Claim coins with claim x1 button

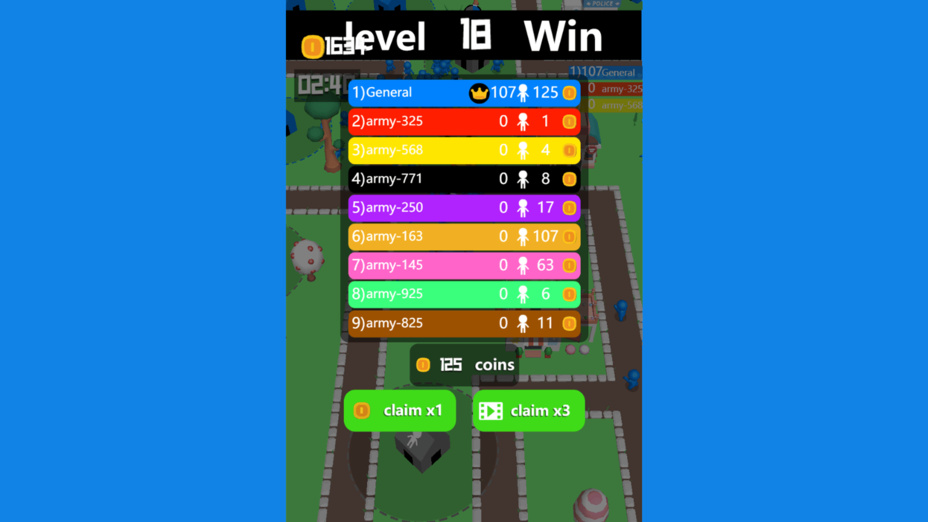pos(400,411)
